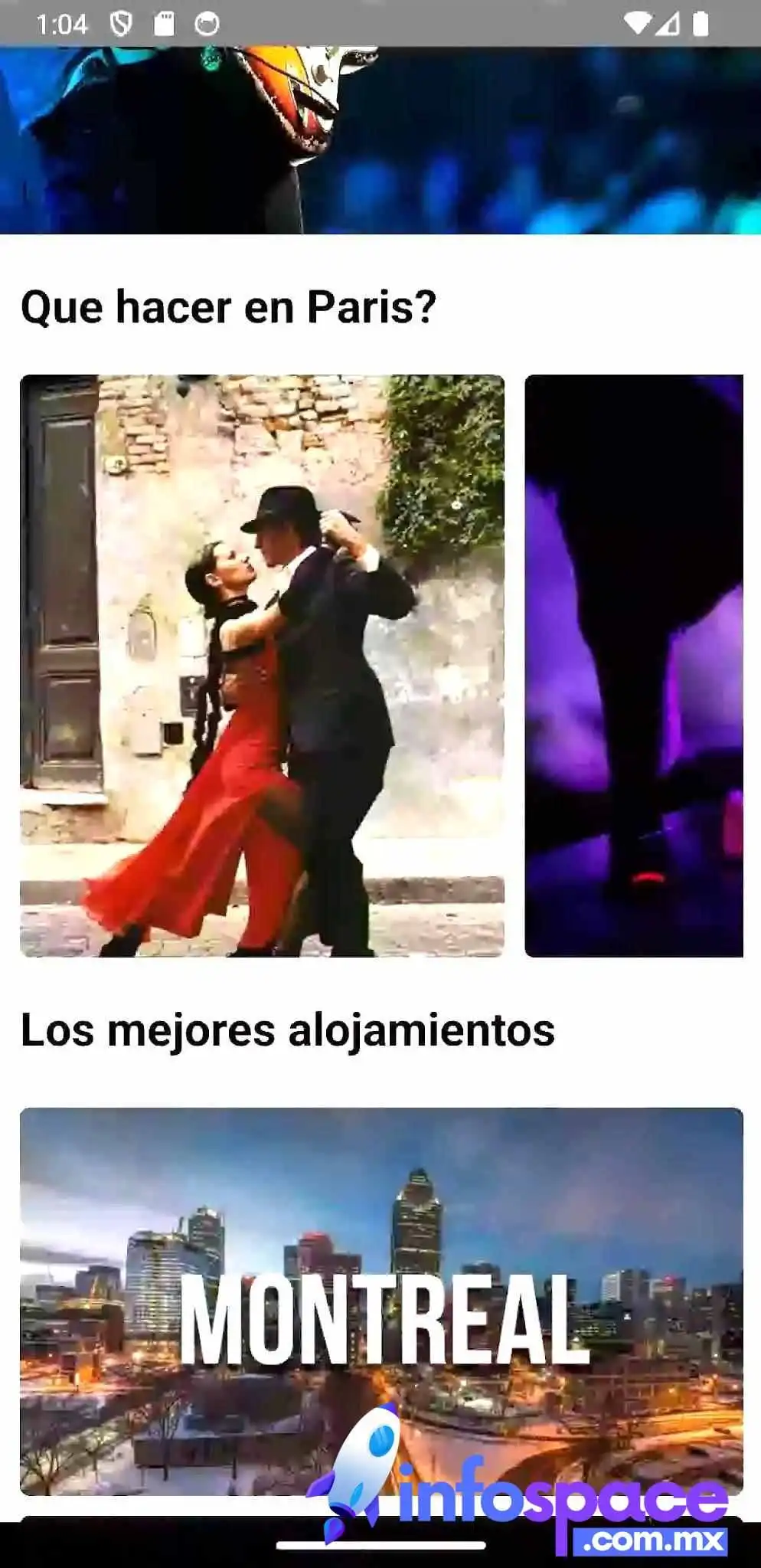
Task: Open the Montreal accommodation card
Action: coord(381,1301)
